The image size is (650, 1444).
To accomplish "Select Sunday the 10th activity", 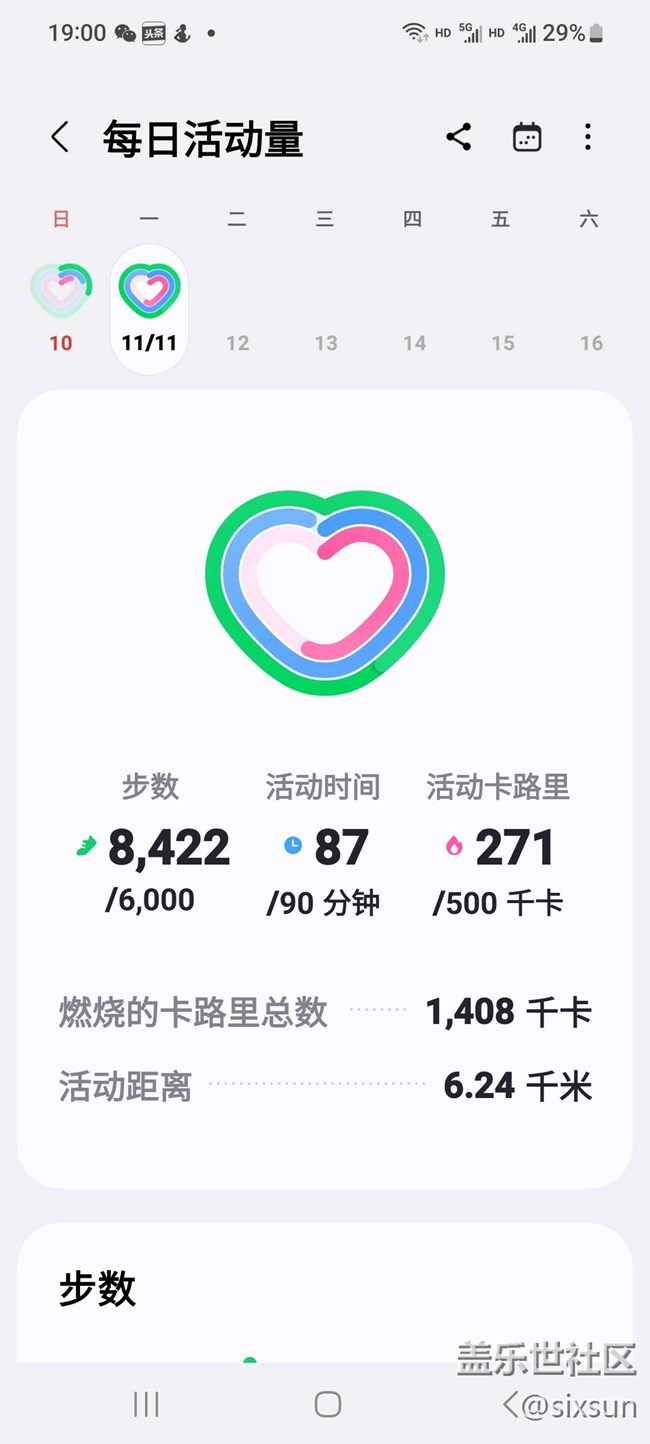I will 61,306.
